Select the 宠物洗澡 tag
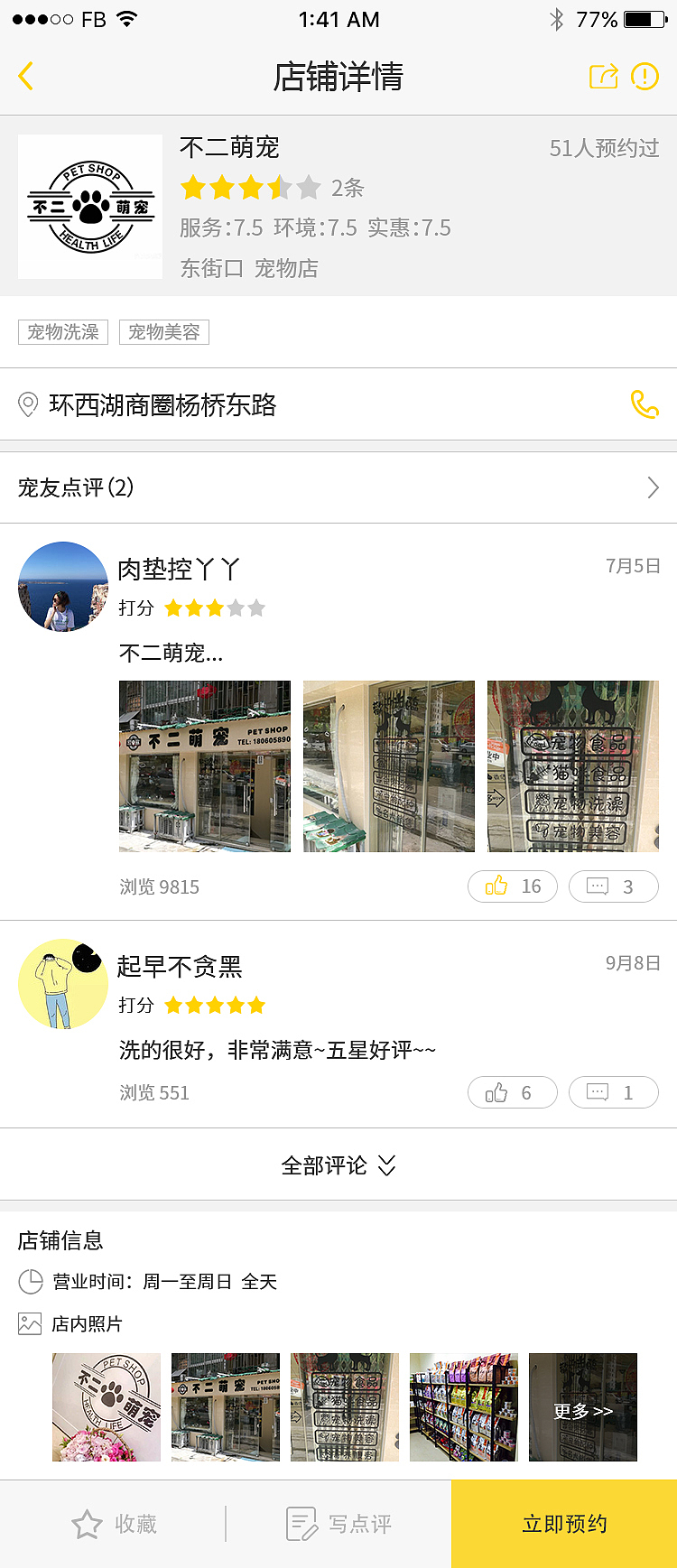The height and width of the screenshot is (1568, 677). (x=62, y=332)
